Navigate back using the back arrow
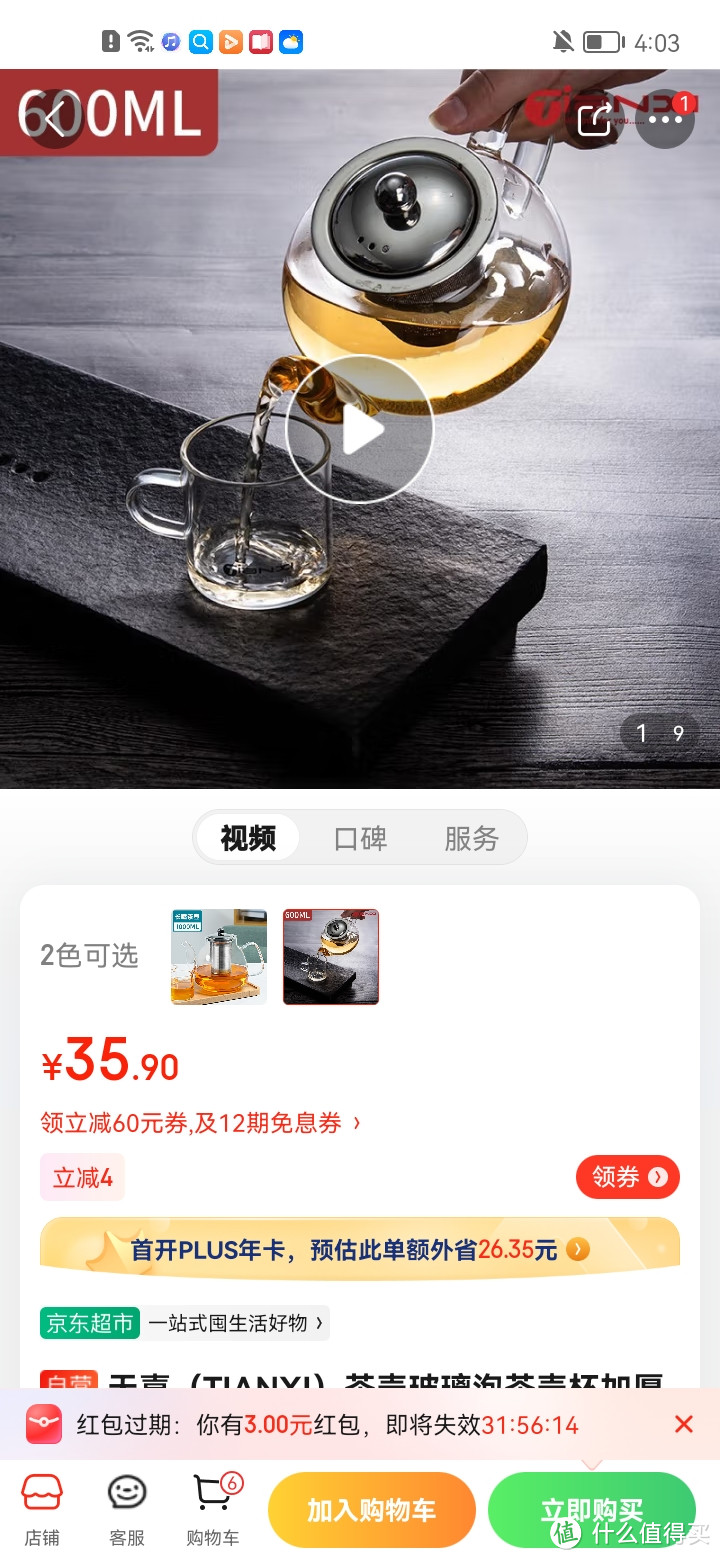The image size is (720, 1560). (55, 118)
